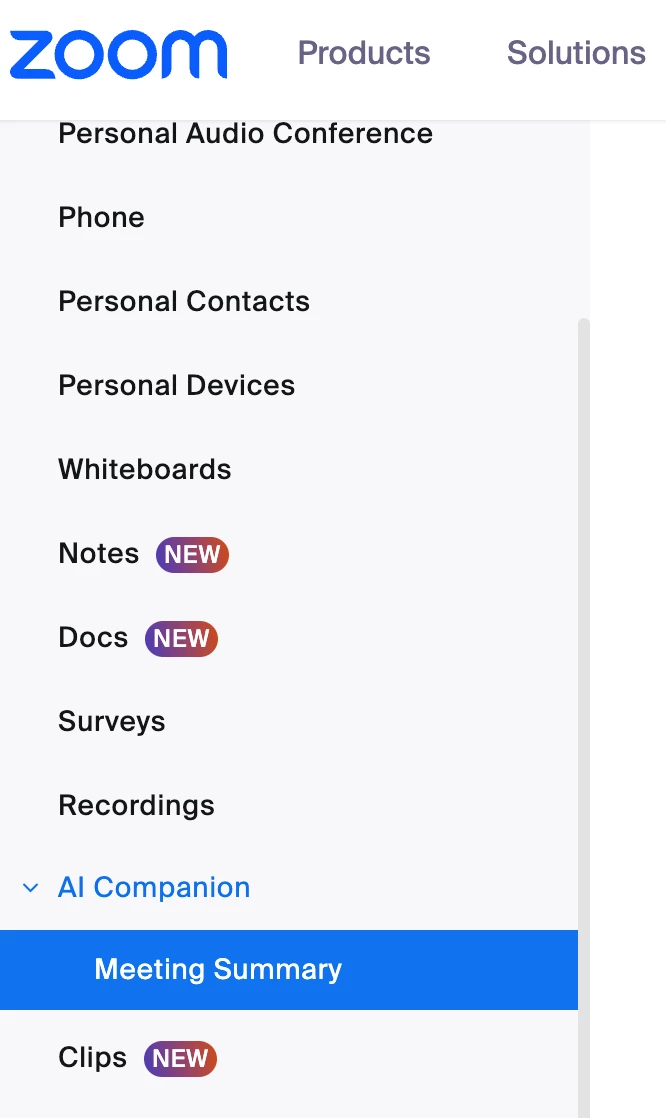The width and height of the screenshot is (666, 1118).
Task: Open Clips
Action: pos(92,1058)
